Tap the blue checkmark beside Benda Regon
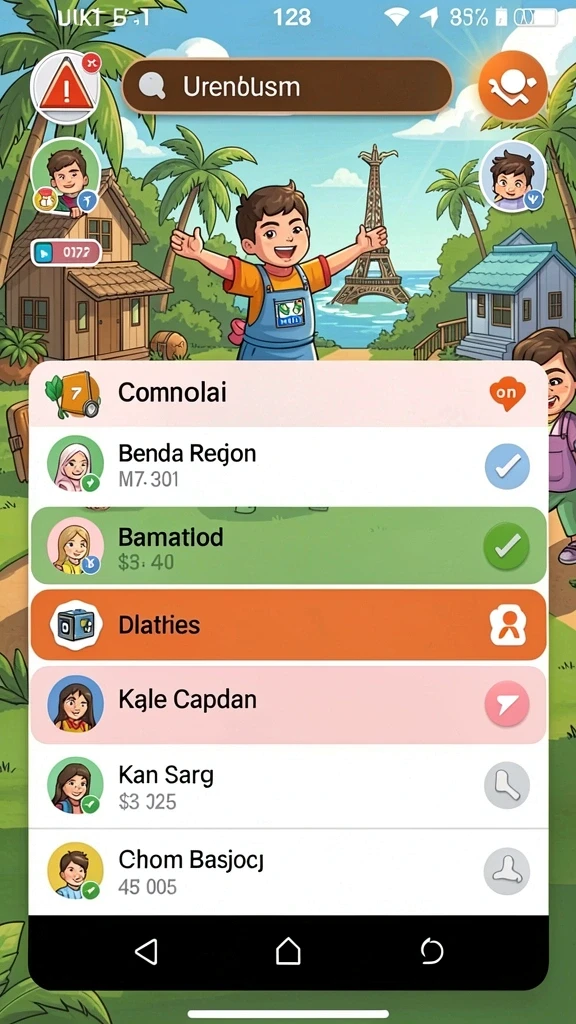 coord(507,466)
